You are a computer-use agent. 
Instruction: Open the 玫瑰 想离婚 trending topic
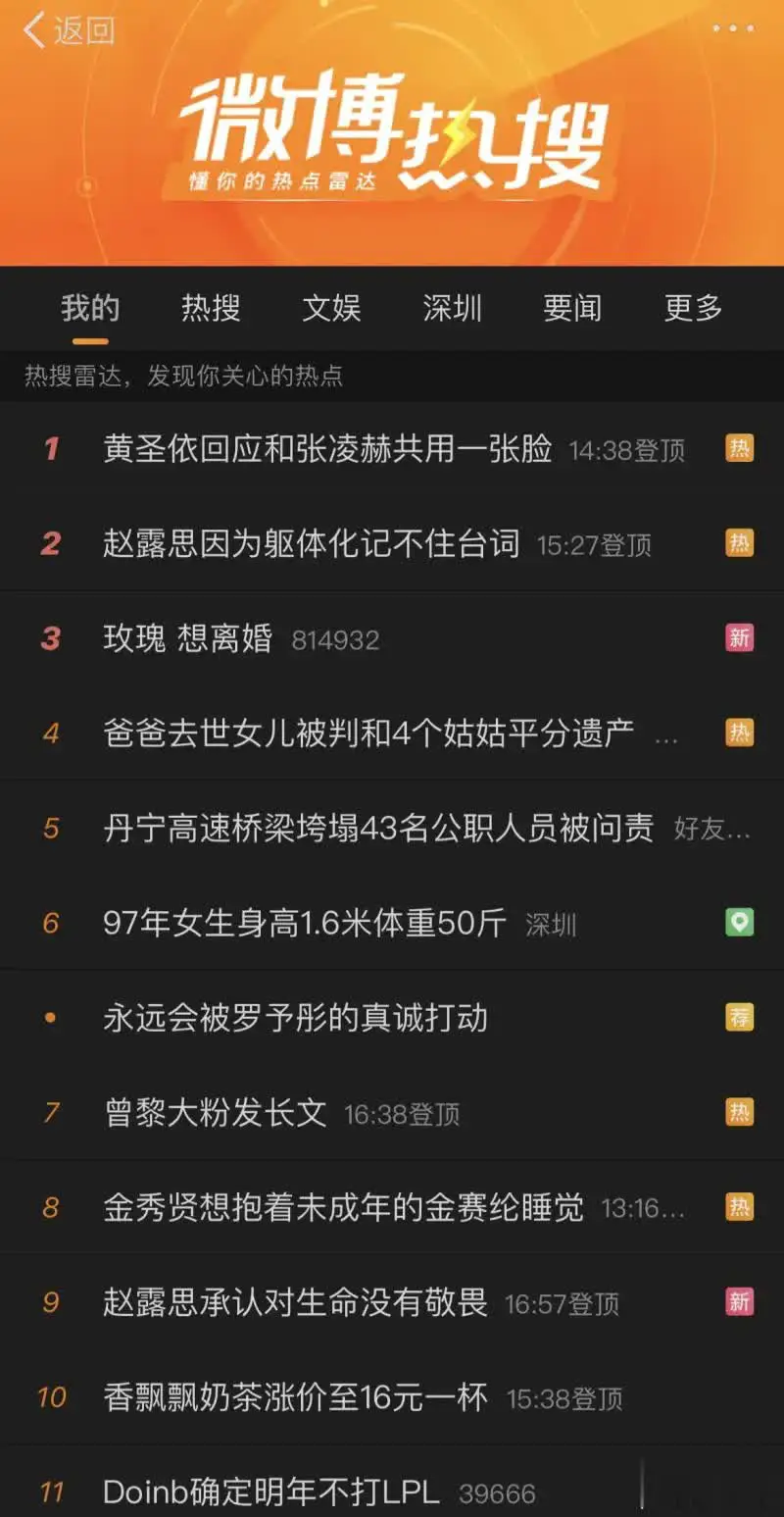[x=392, y=638]
